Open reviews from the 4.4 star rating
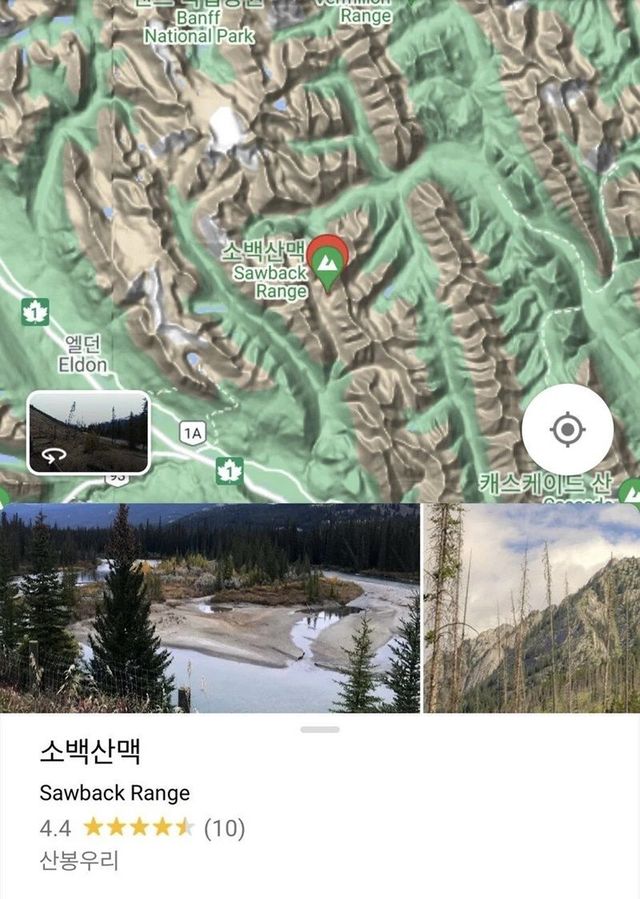Viewport: 640px width, 899px height. tap(142, 827)
